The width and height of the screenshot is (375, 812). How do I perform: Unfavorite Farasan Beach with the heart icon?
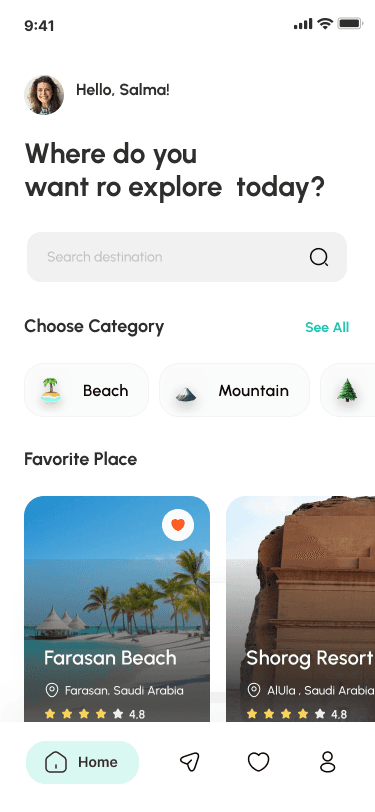point(178,525)
